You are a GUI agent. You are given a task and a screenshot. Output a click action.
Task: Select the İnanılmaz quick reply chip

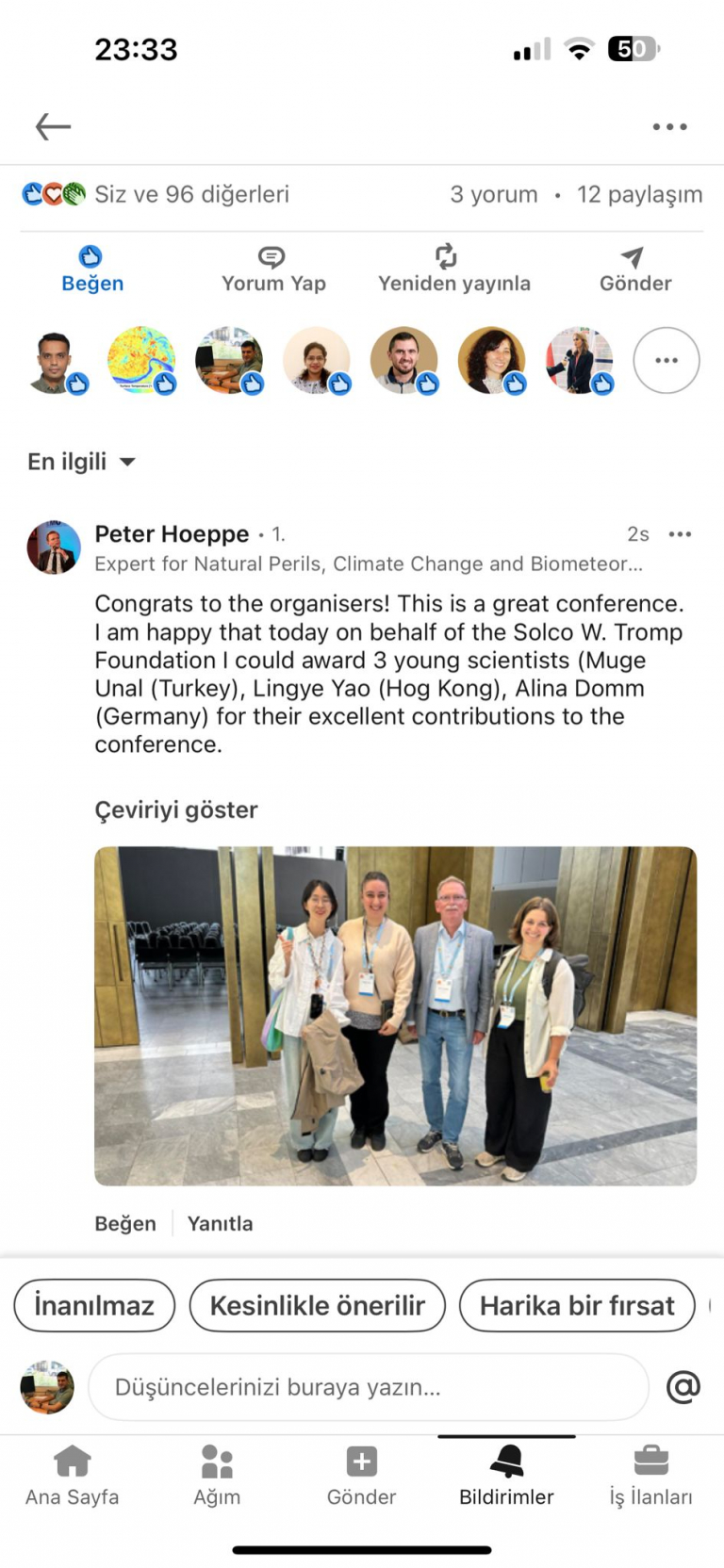[x=94, y=1305]
